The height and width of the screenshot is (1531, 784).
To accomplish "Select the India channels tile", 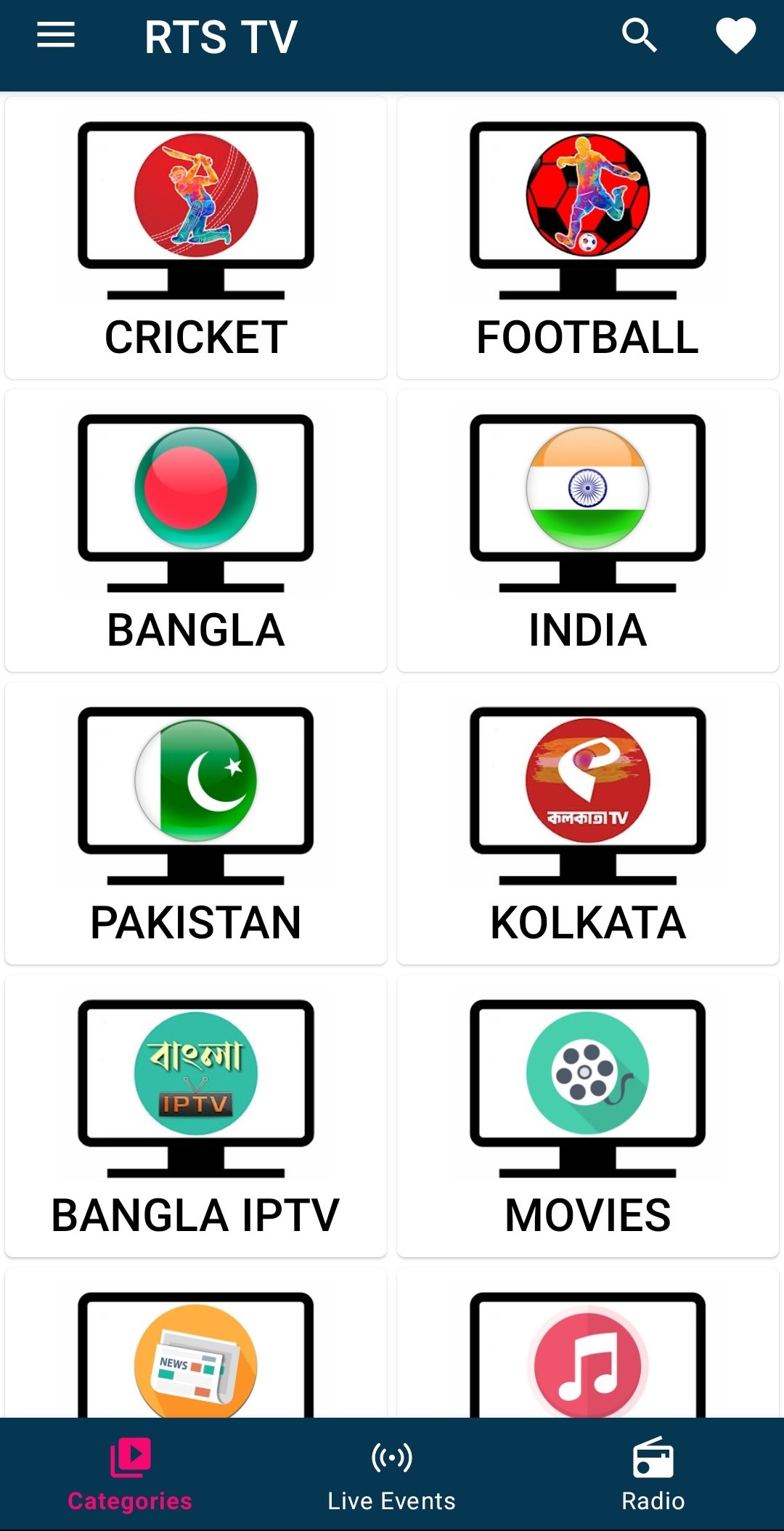I will pos(588,530).
